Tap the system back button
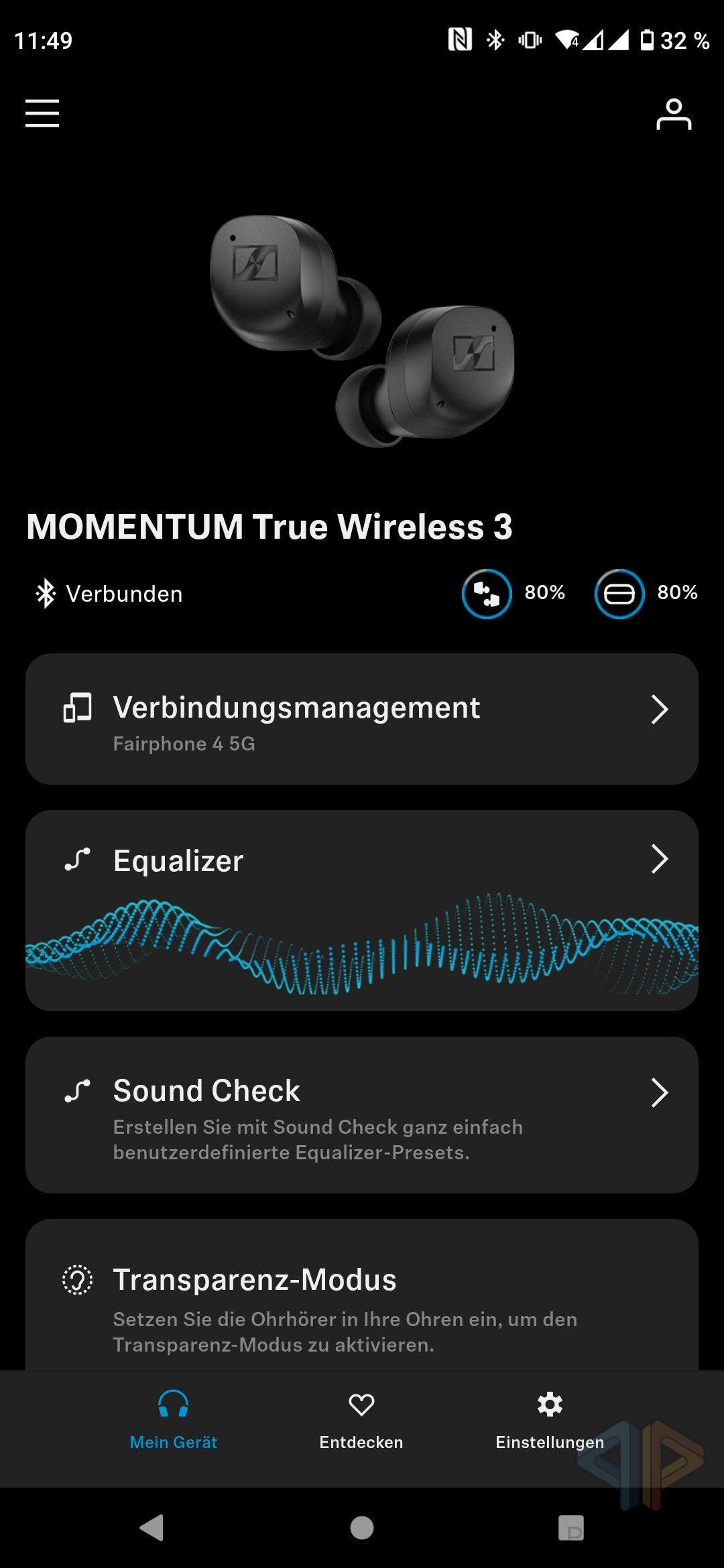Image resolution: width=724 pixels, height=1568 pixels. 152,1528
